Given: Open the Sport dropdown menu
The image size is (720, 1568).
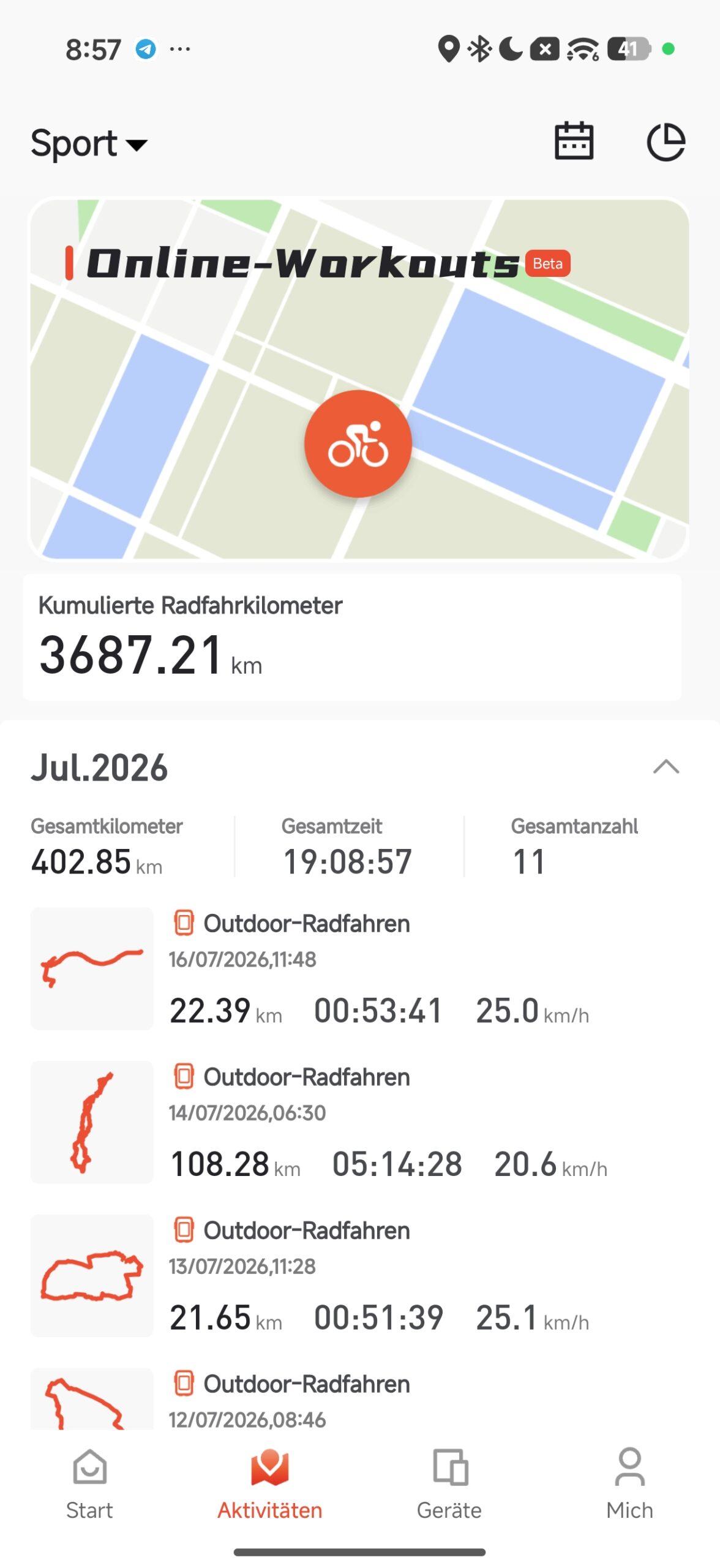Looking at the screenshot, I should tap(89, 143).
